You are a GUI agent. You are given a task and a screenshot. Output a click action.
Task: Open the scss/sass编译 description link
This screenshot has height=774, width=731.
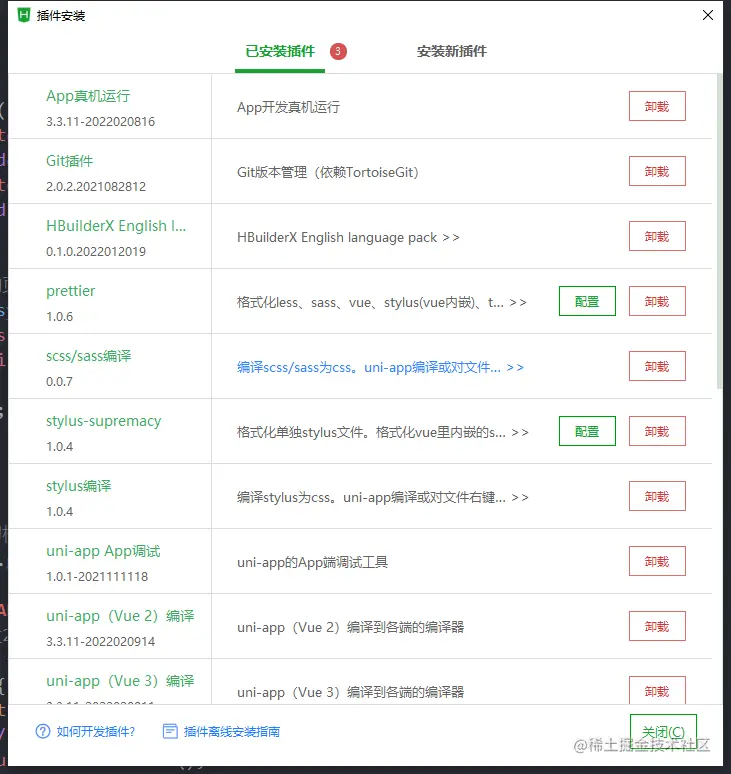pos(380,367)
